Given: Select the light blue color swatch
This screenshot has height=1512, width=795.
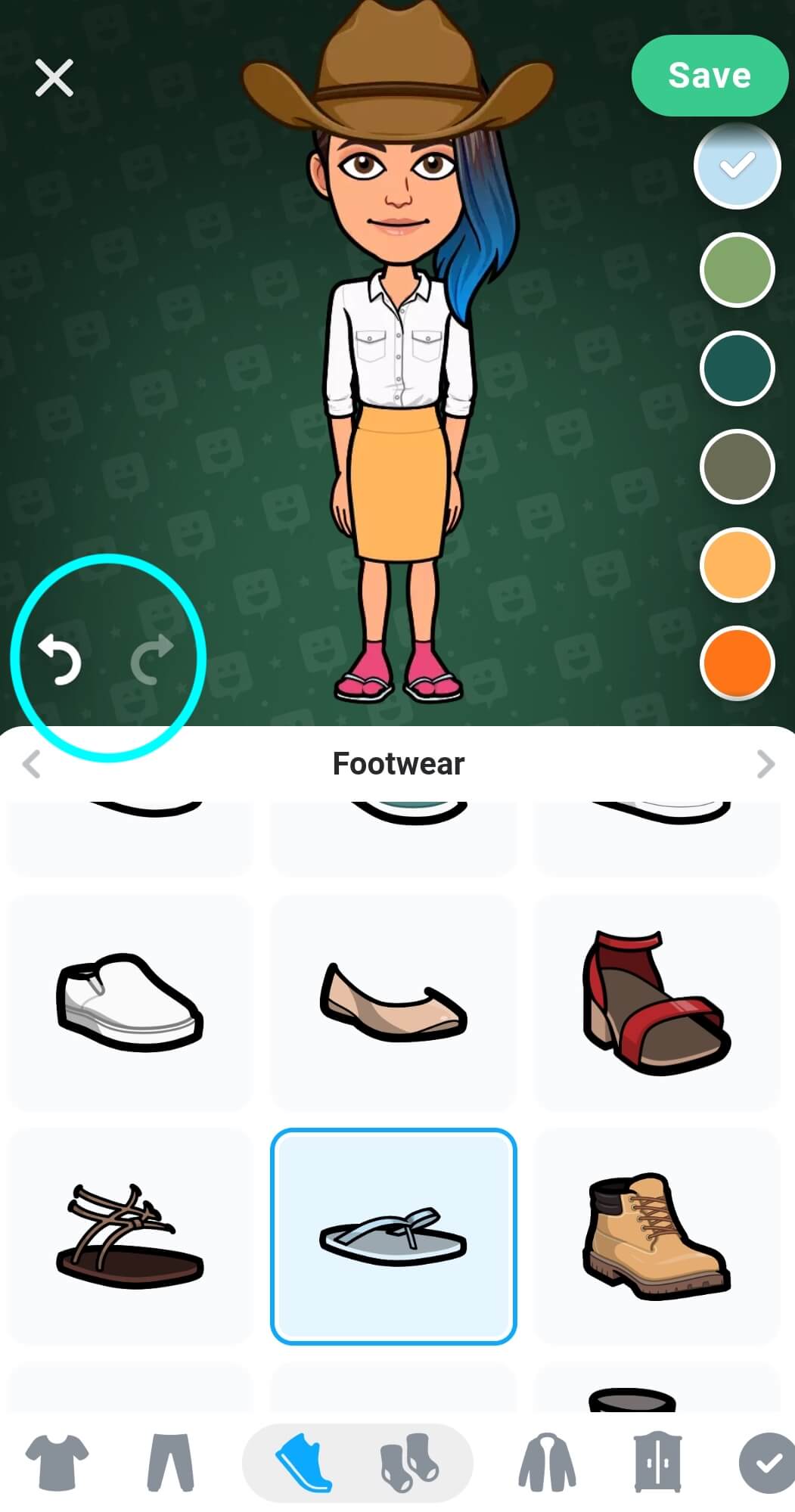Looking at the screenshot, I should pos(737,166).
